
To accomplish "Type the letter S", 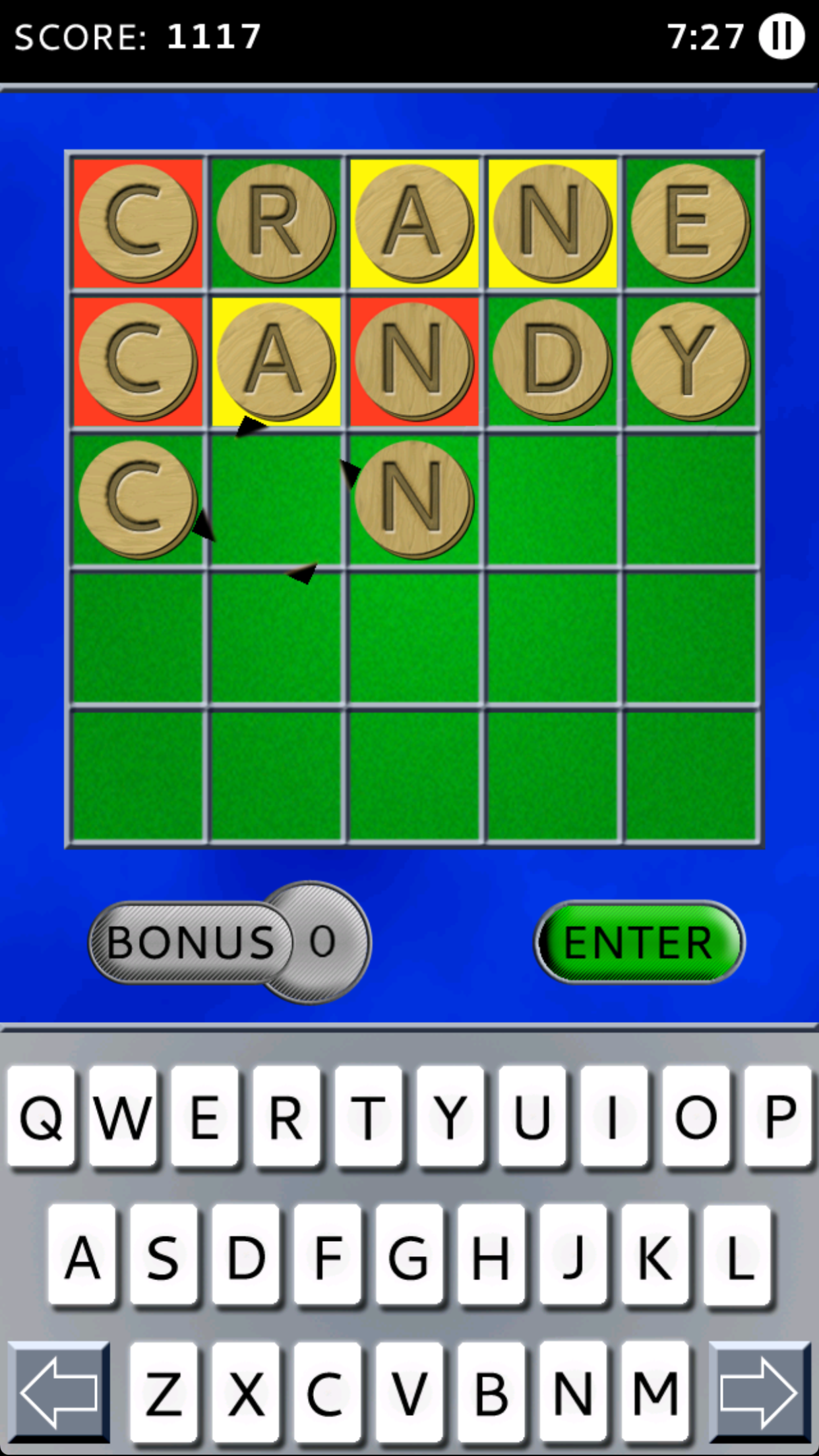I will (x=164, y=1256).
